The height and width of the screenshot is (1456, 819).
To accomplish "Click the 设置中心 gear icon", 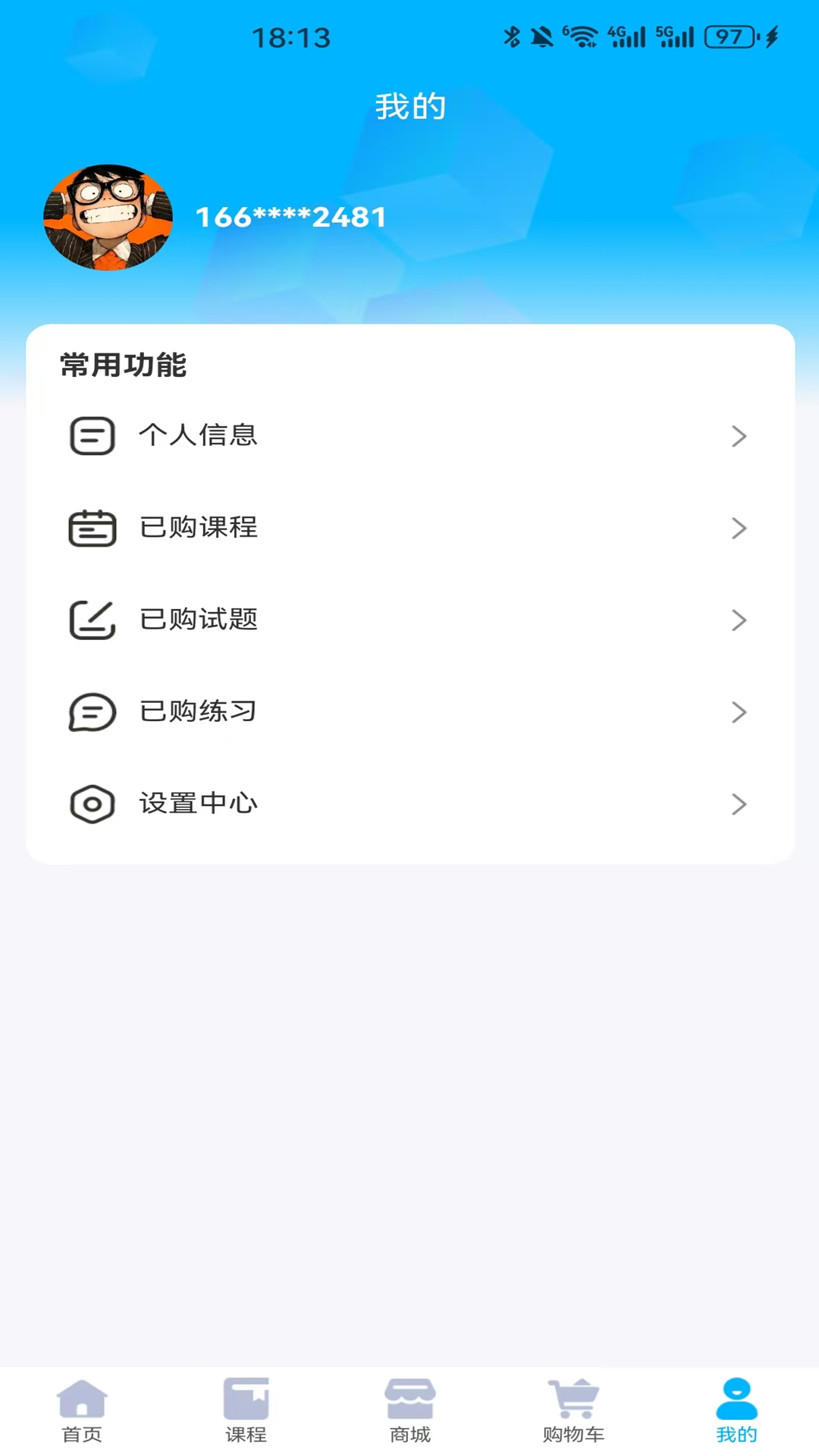I will pos(92,804).
